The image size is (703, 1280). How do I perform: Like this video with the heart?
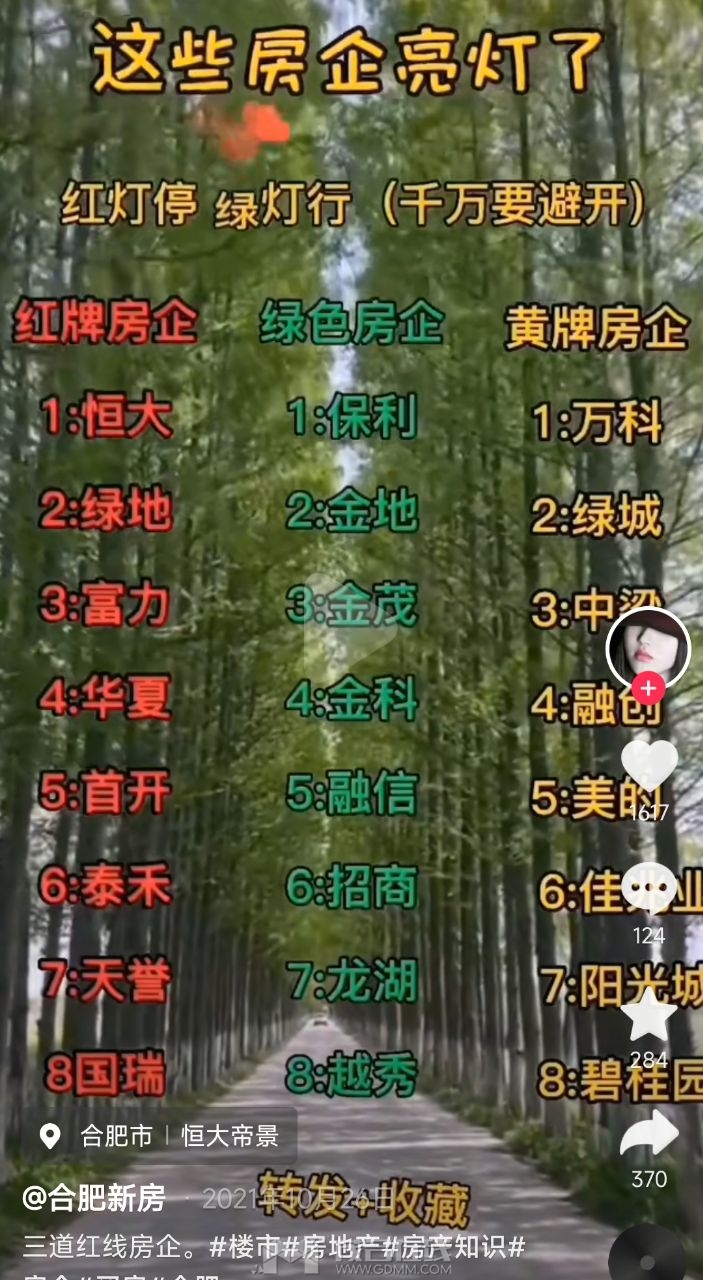tap(648, 767)
